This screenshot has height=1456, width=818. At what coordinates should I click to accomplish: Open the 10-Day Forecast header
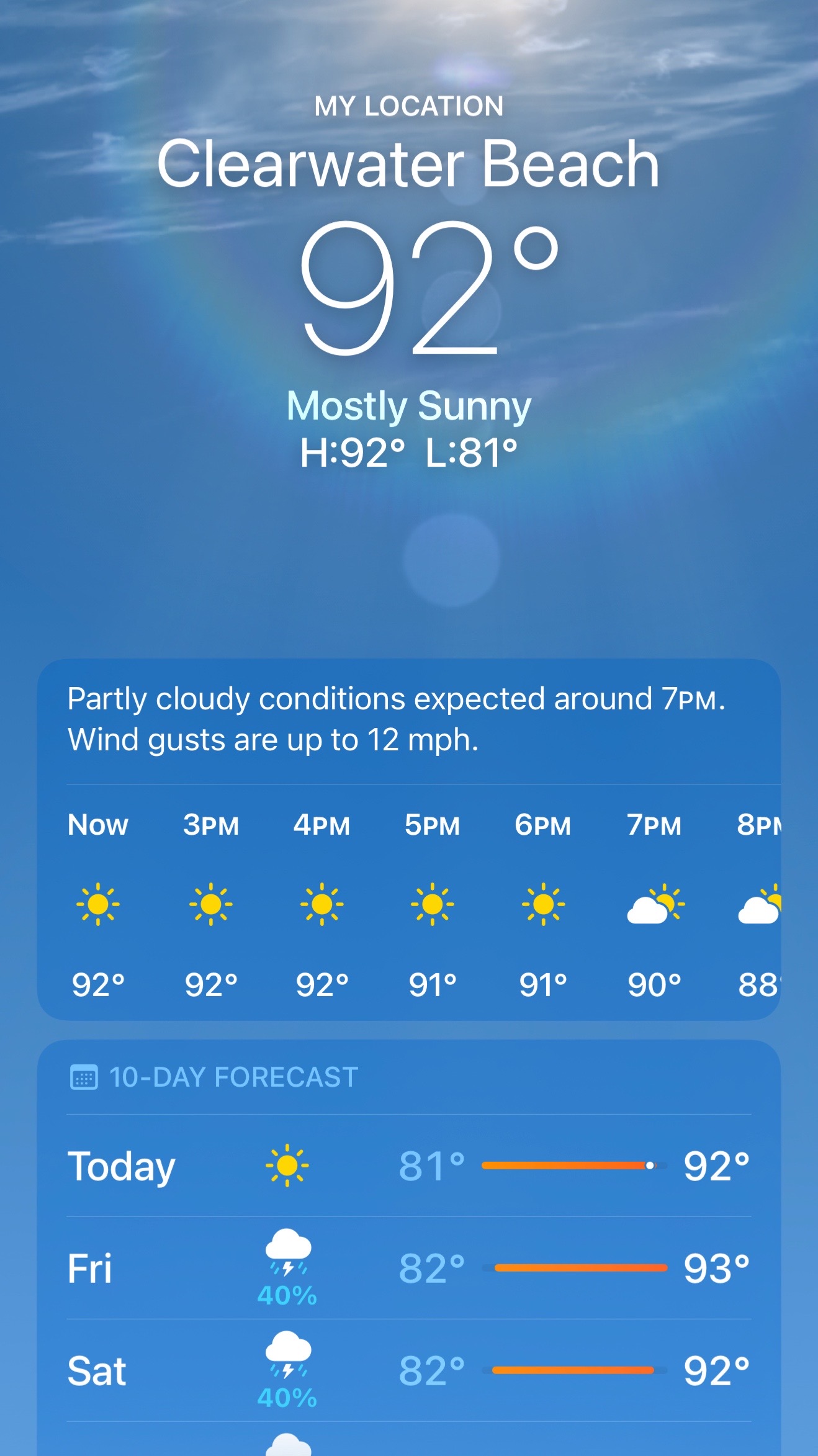click(x=214, y=1077)
